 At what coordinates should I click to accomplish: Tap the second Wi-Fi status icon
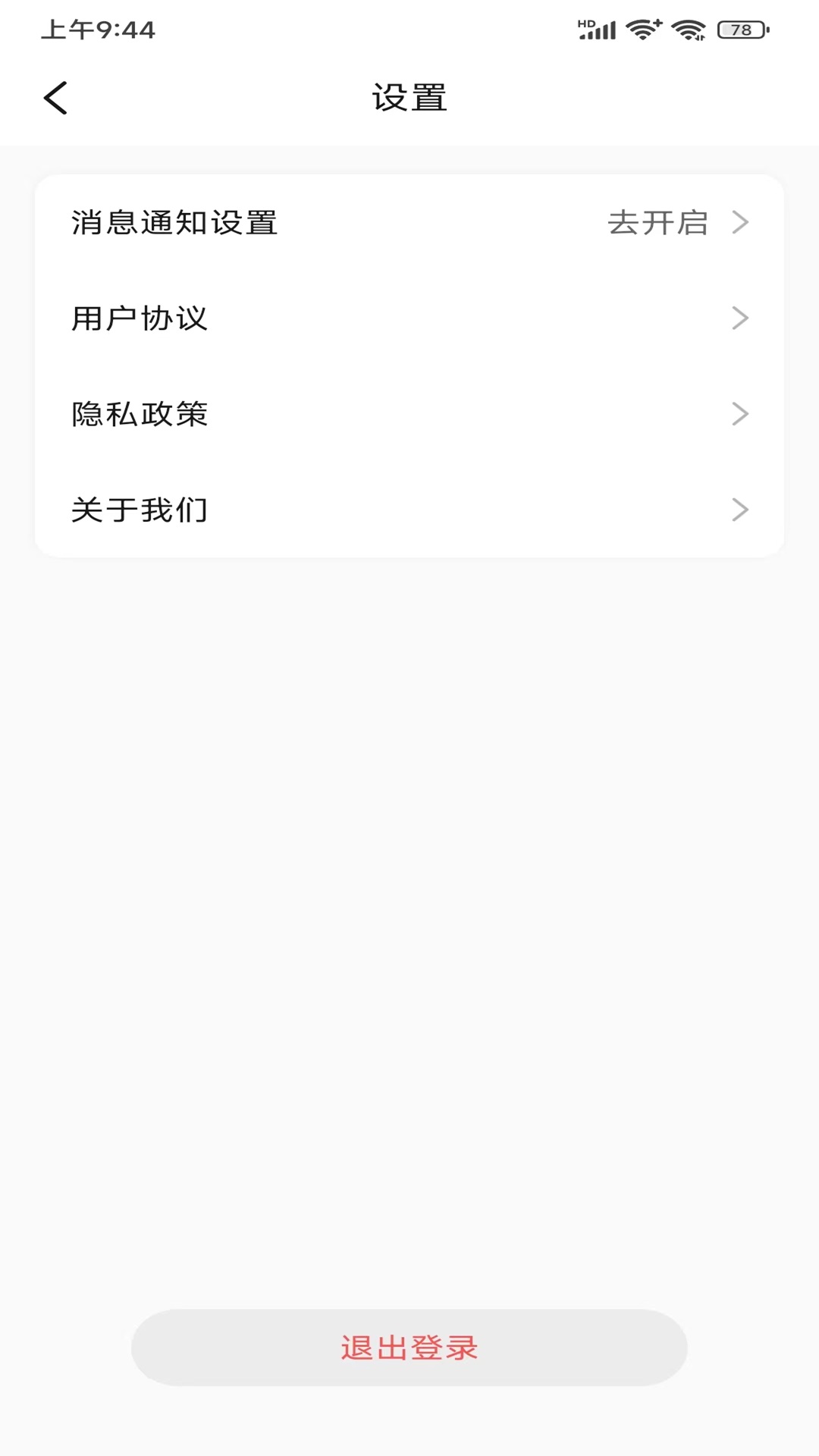[x=687, y=28]
